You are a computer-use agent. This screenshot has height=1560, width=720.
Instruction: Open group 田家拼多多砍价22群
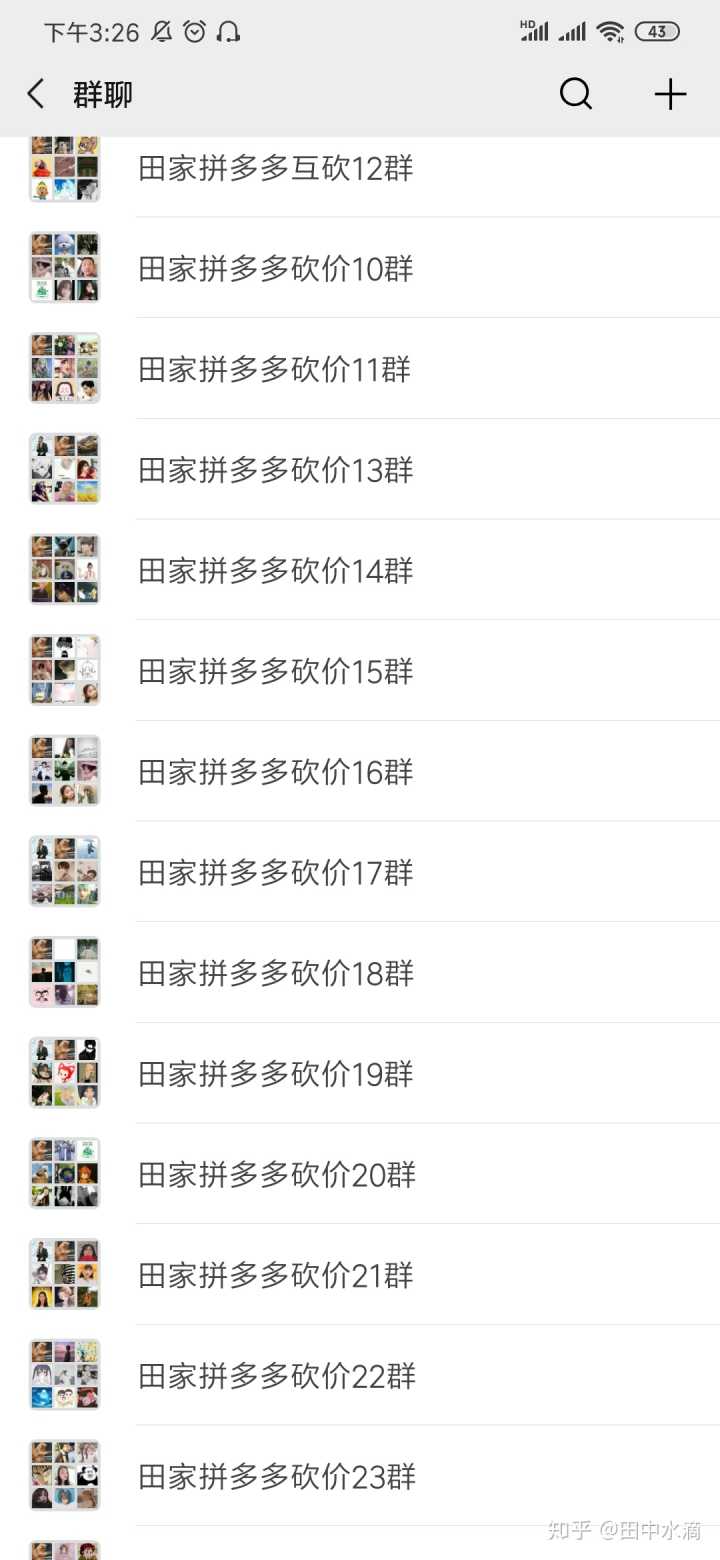point(275,1376)
